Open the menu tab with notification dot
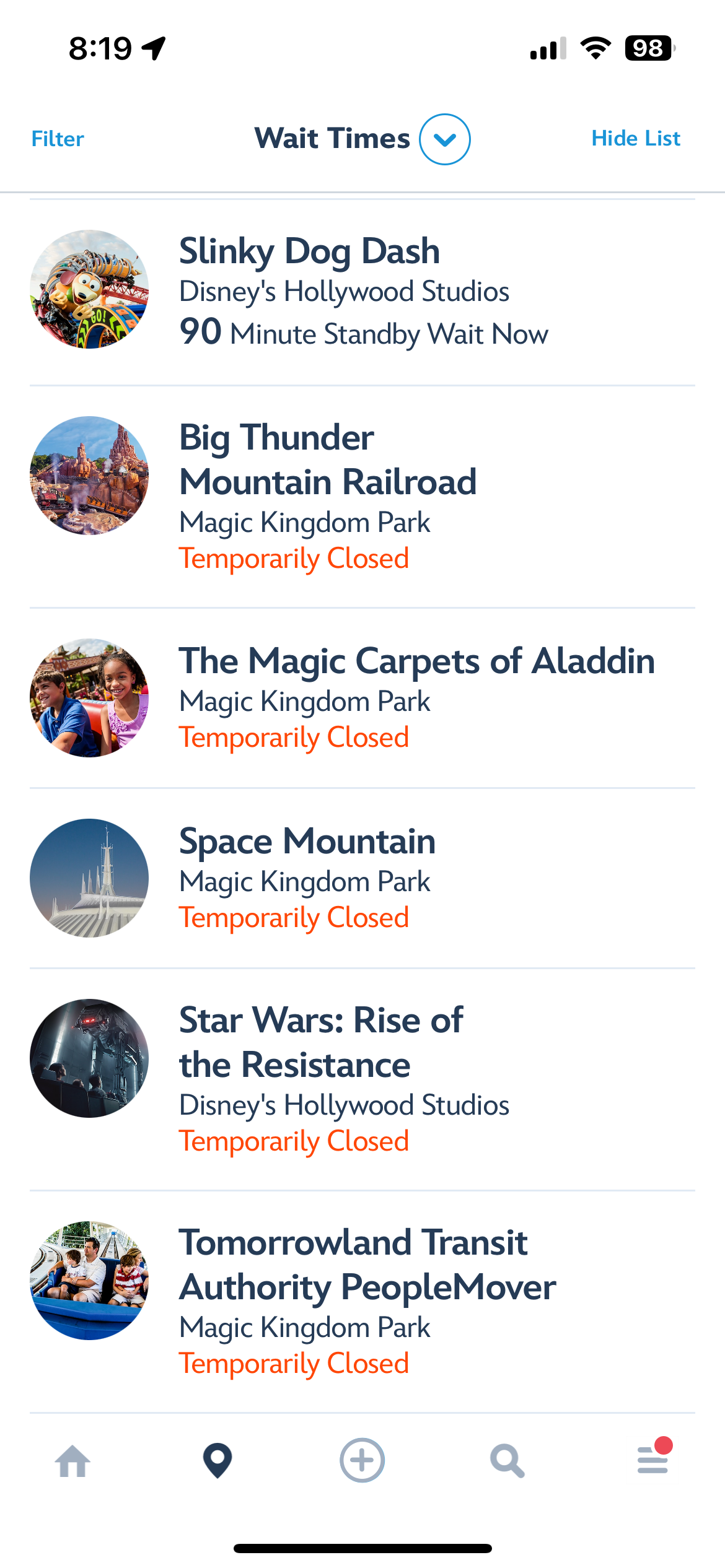This screenshot has width=725, height=1568. pyautogui.click(x=652, y=1460)
